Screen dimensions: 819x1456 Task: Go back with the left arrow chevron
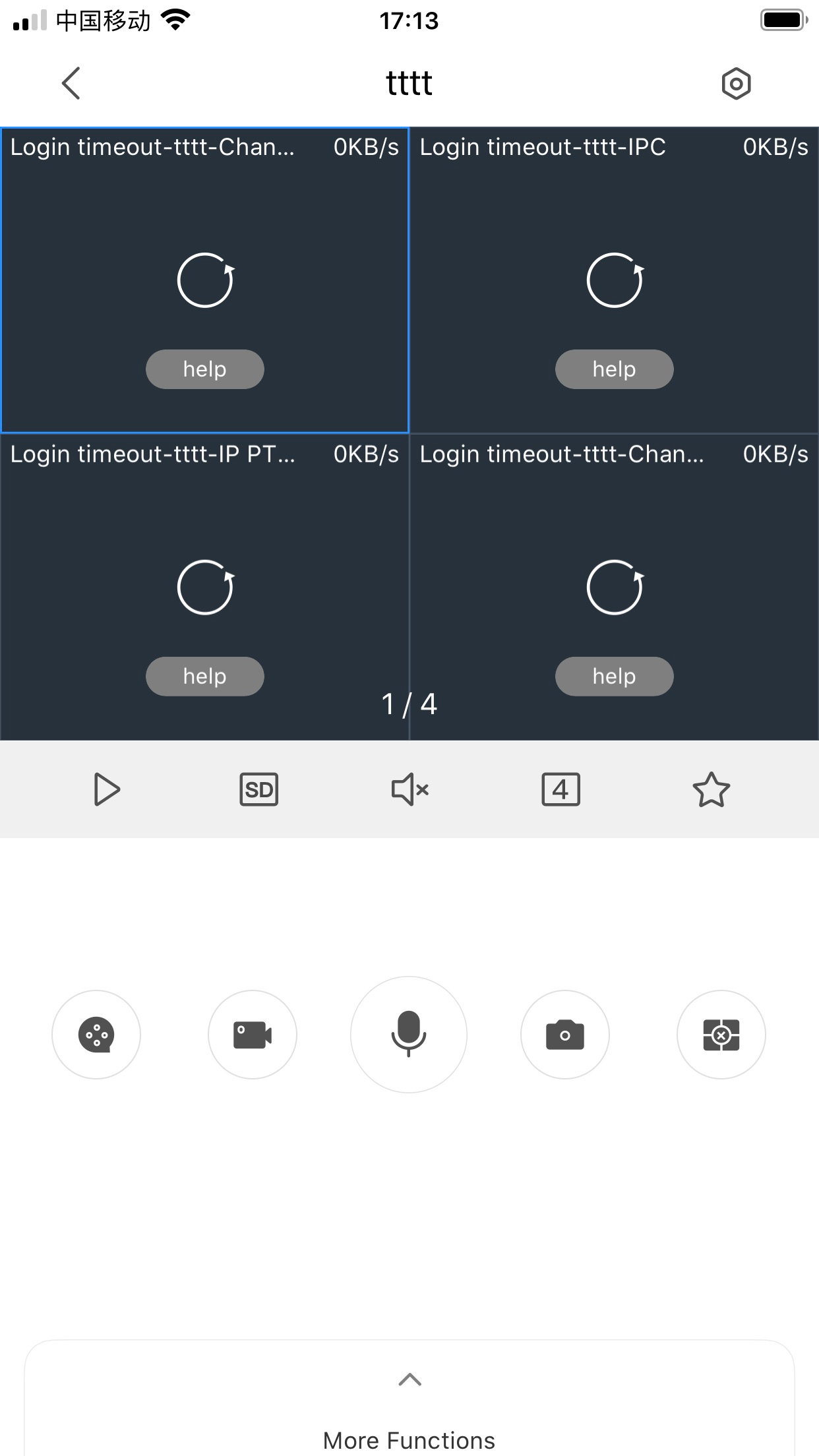(71, 84)
